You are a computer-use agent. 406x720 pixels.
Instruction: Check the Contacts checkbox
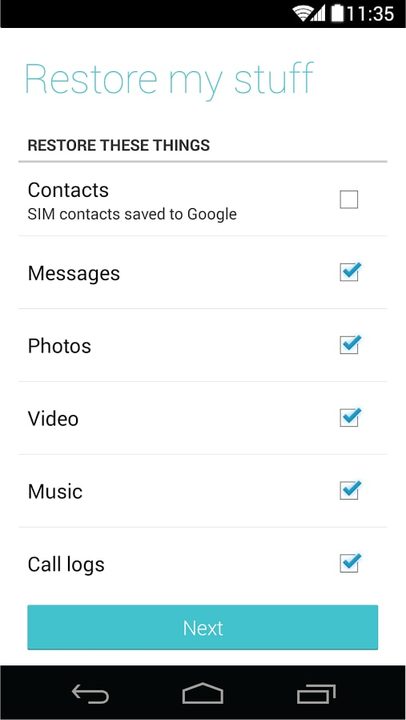[x=349, y=200]
